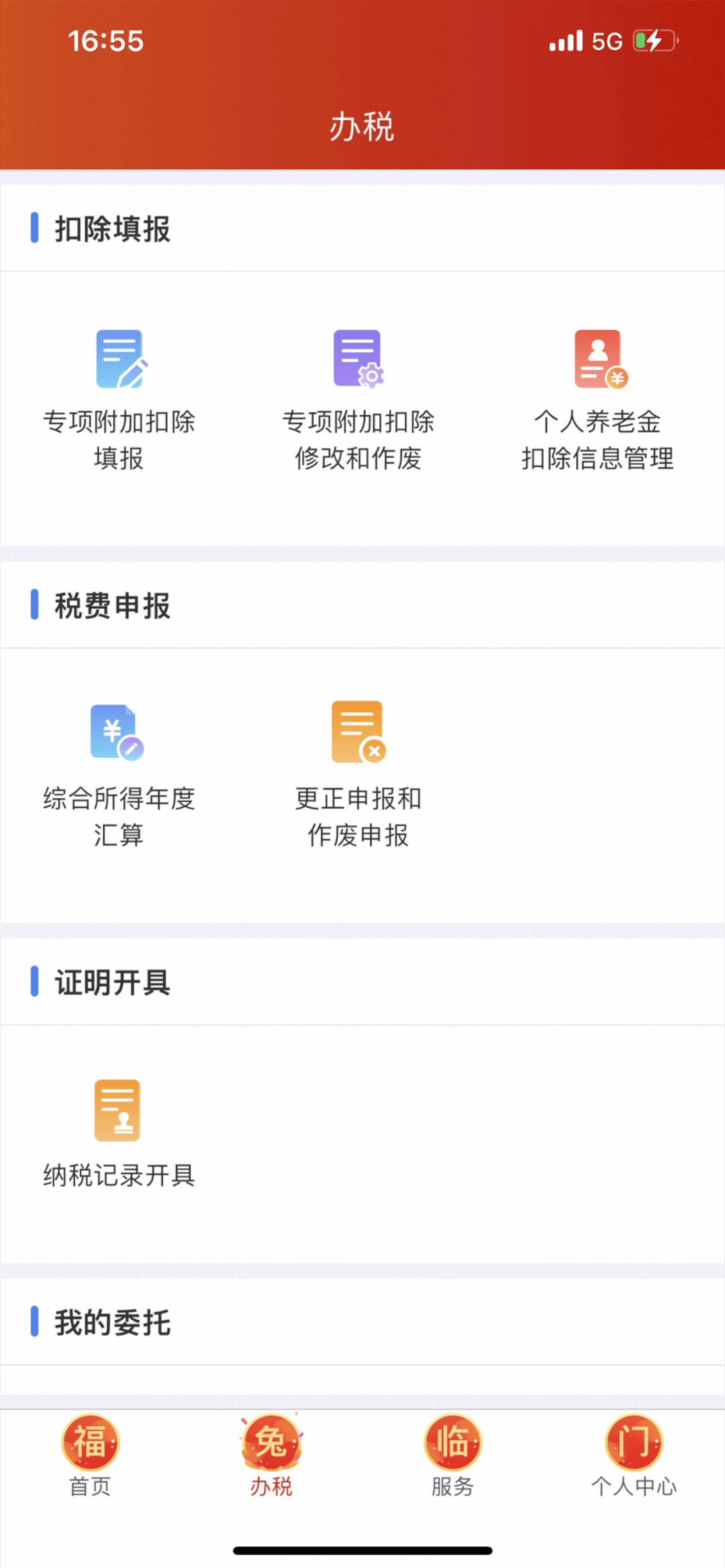This screenshot has width=725, height=1568.
Task: Open 综合所得年度汇算
Action: pos(119,776)
